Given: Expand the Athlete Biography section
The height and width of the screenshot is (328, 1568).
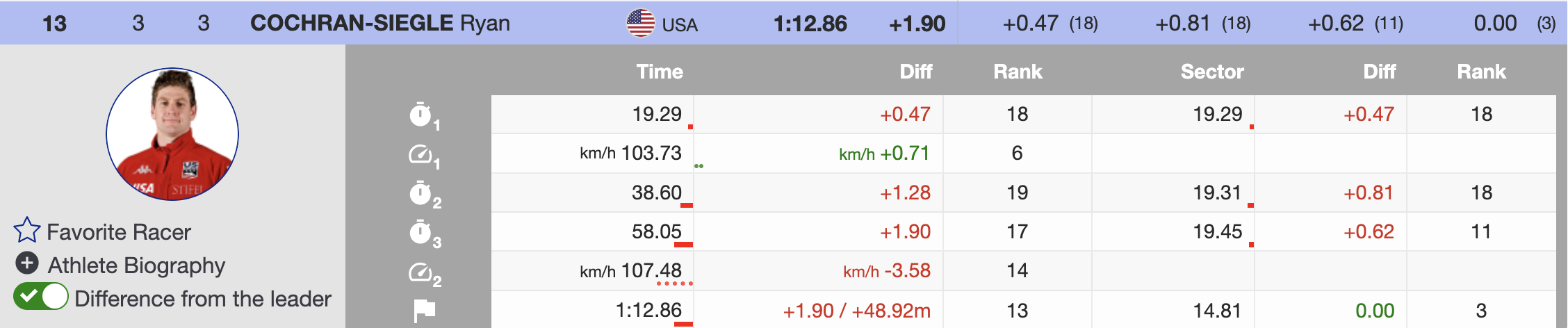Looking at the screenshot, I should [x=27, y=264].
